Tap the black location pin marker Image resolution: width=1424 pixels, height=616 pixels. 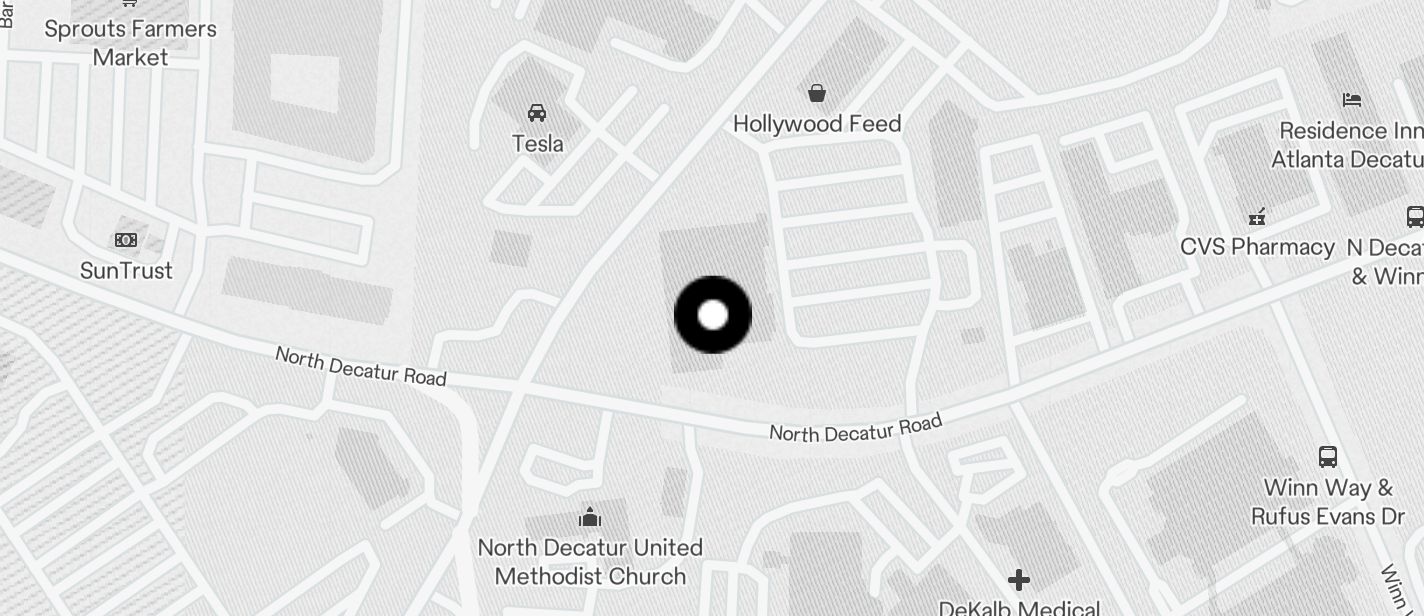(x=713, y=315)
